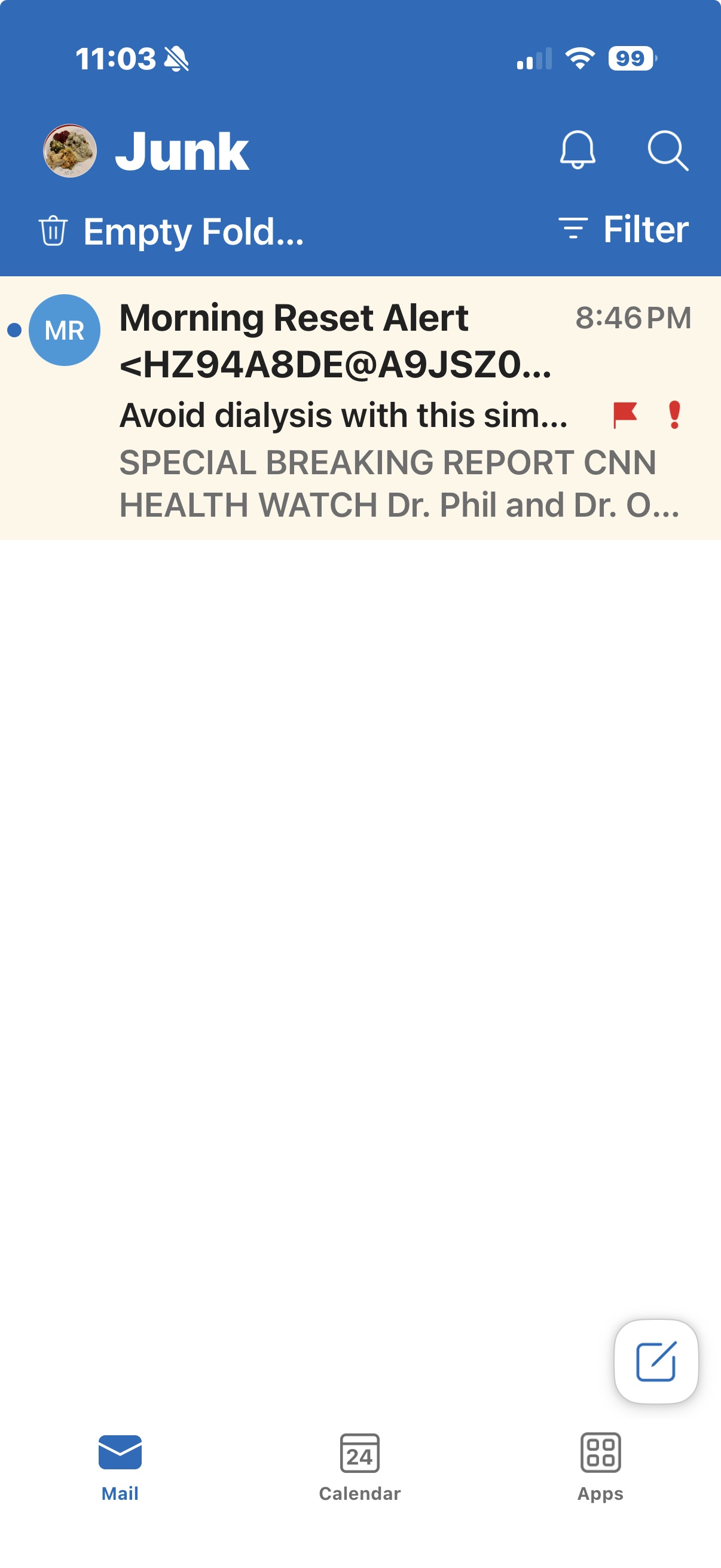Switch to the Calendar tab
721x1568 pixels.
tap(359, 1468)
